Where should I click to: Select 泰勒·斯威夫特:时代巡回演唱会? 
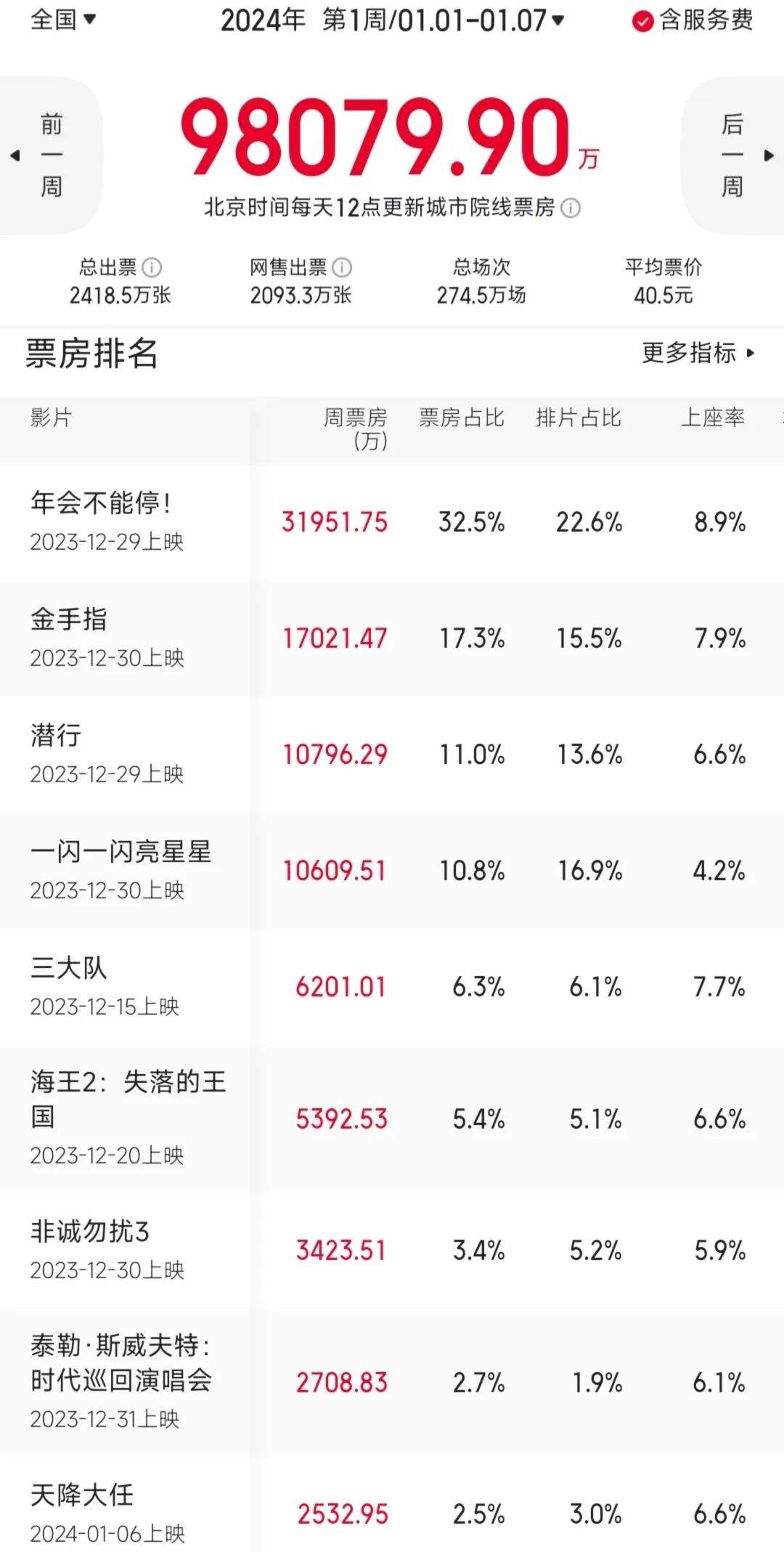[x=121, y=1362]
